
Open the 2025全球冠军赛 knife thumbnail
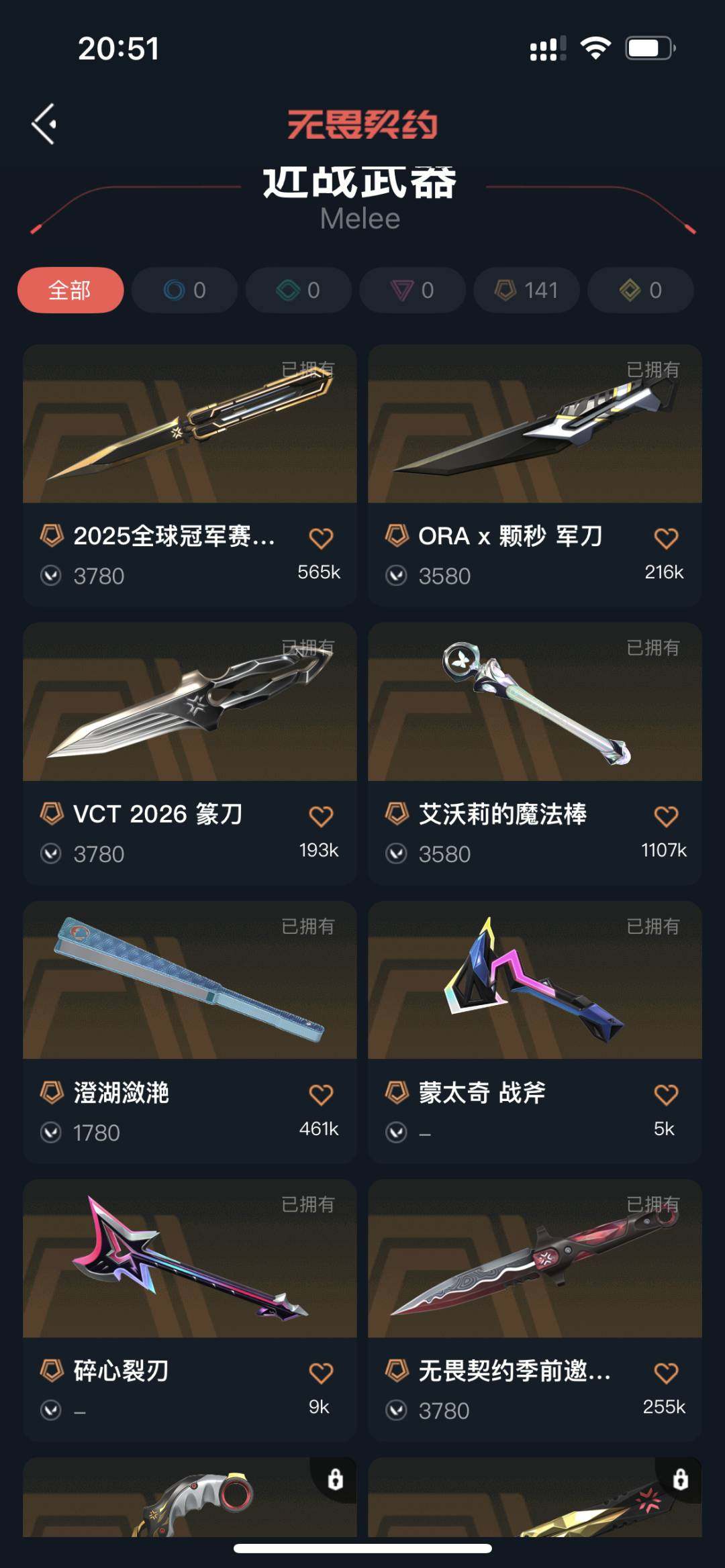click(190, 429)
